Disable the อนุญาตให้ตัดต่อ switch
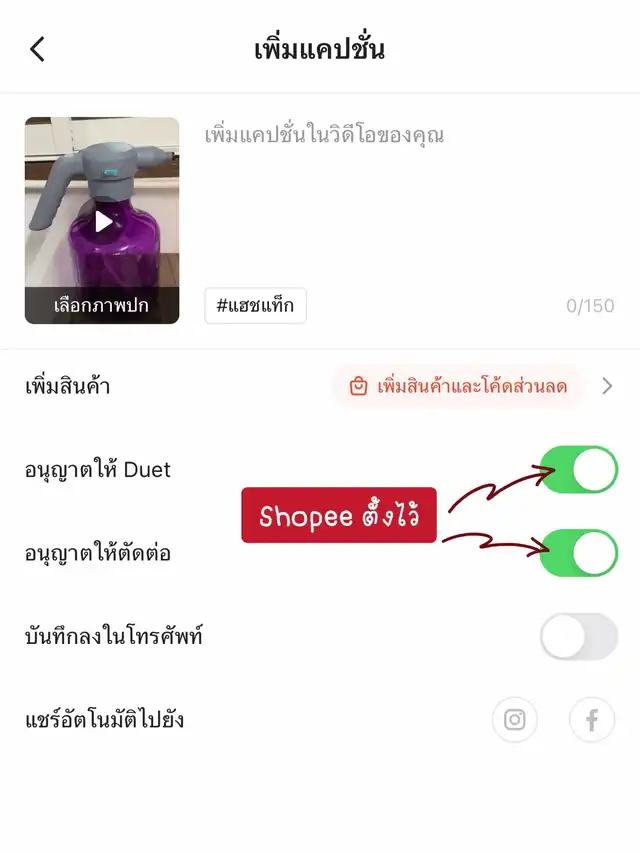The height and width of the screenshot is (853, 640). [578, 553]
